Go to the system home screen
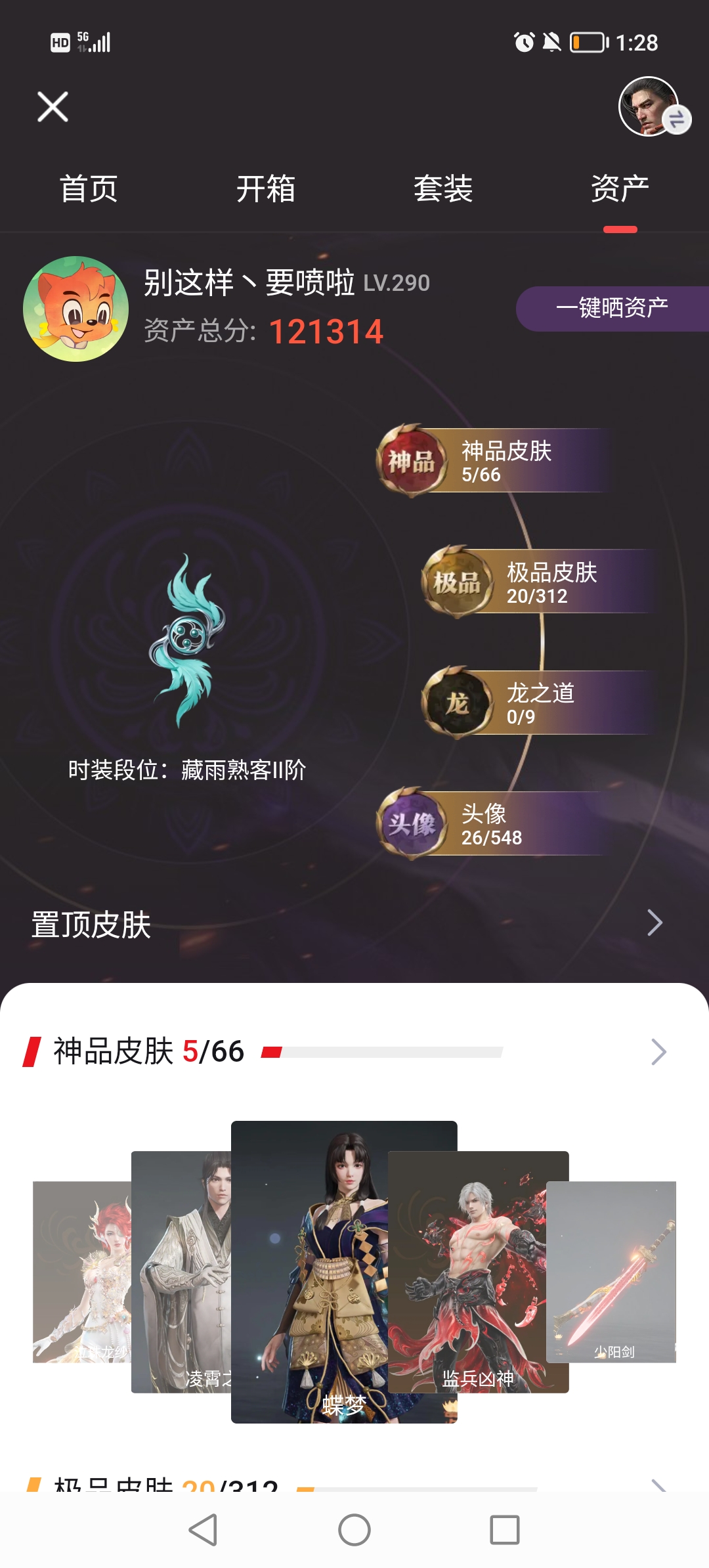709x1568 pixels. coord(354,1530)
